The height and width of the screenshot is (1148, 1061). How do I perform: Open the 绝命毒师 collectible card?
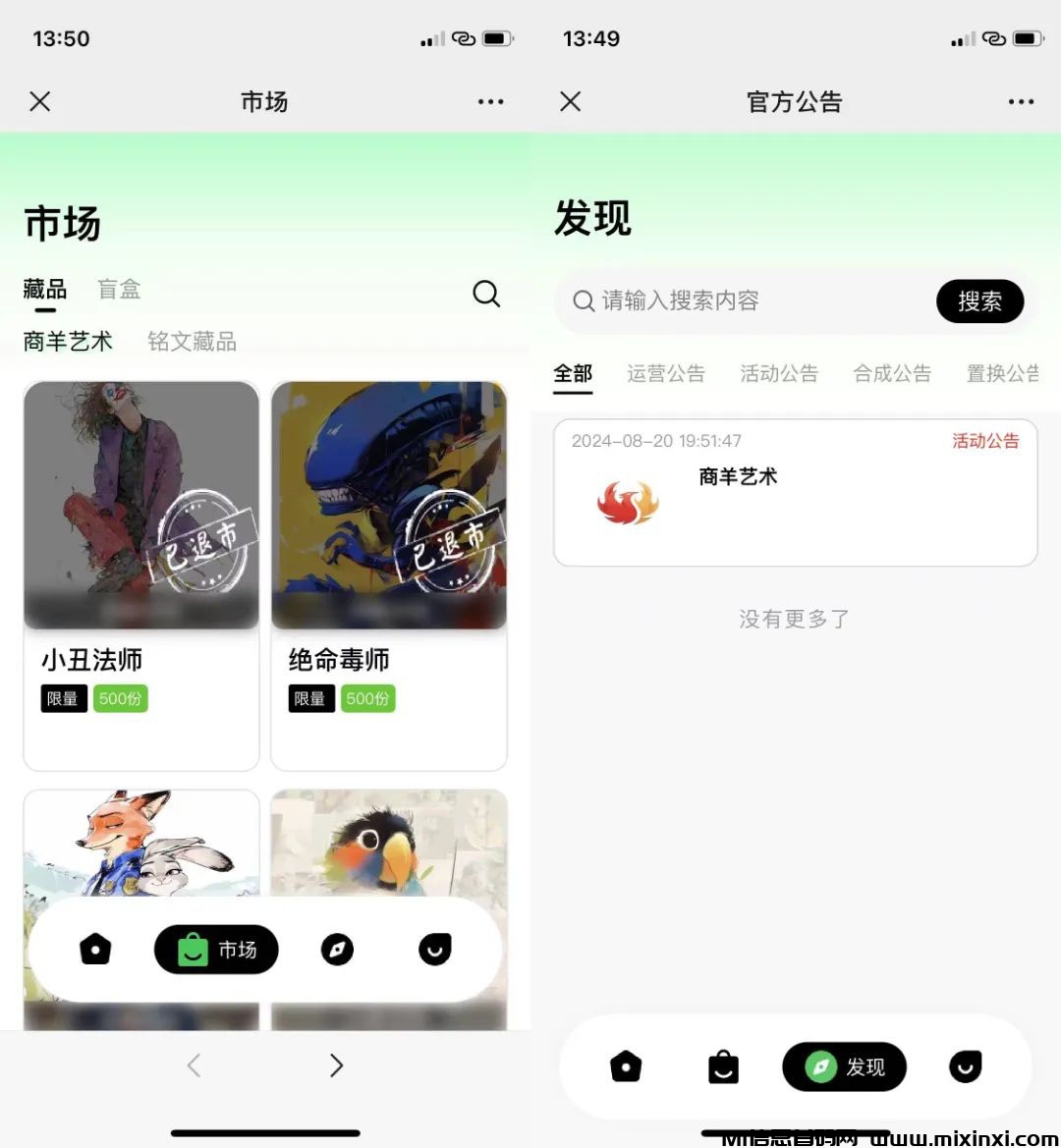pos(389,574)
